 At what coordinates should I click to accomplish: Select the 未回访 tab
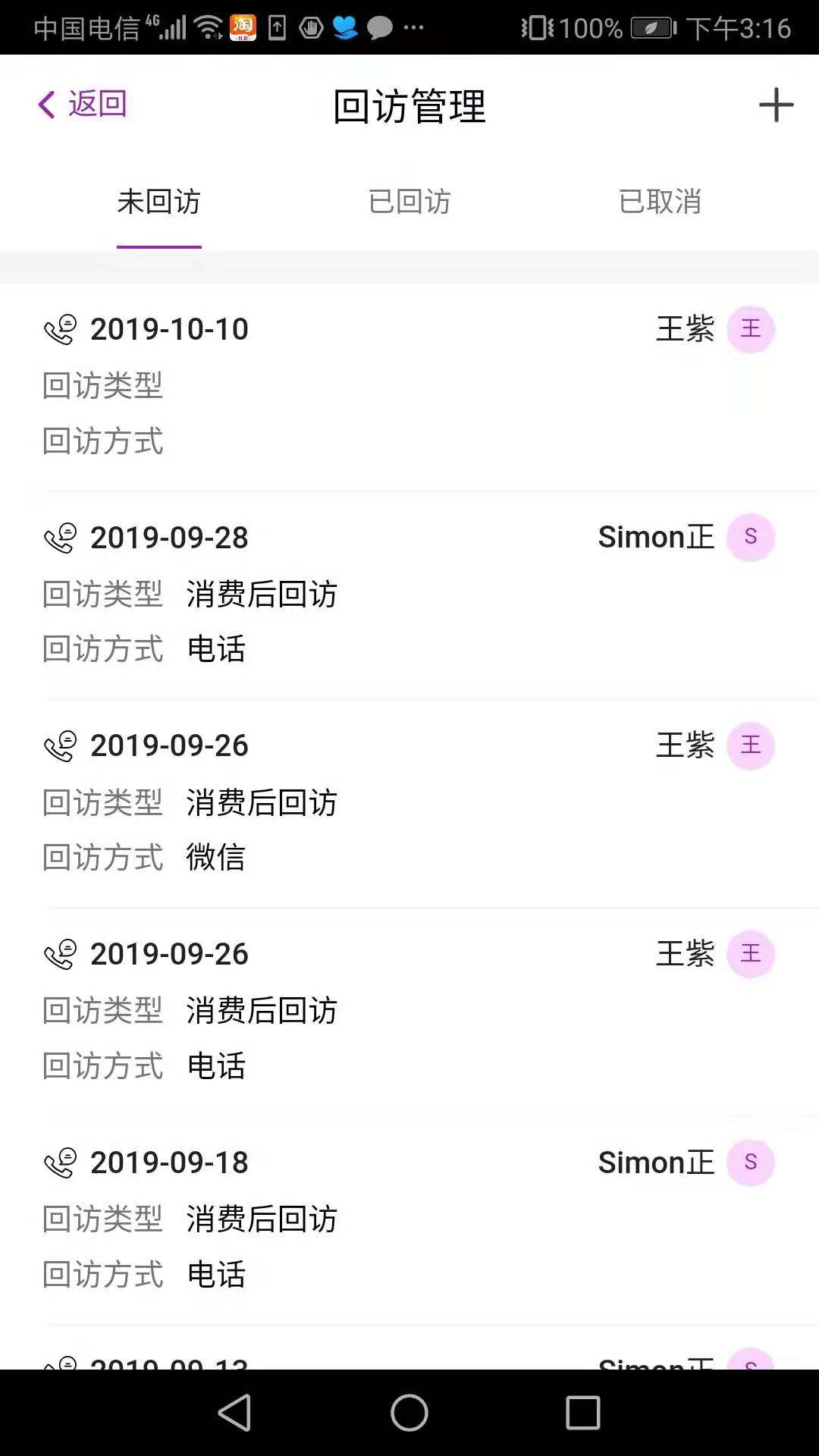(158, 201)
